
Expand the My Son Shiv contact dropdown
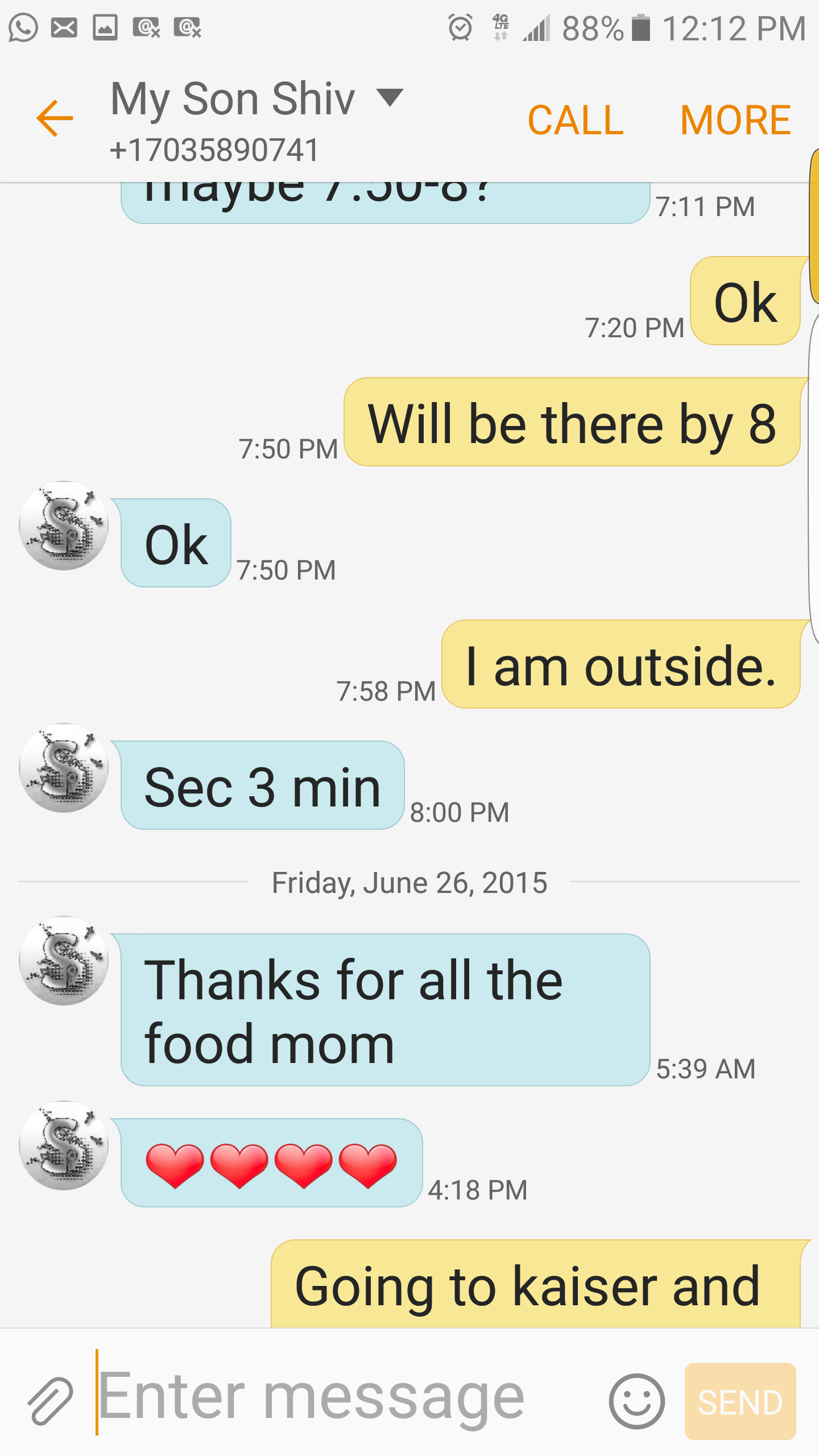point(390,98)
